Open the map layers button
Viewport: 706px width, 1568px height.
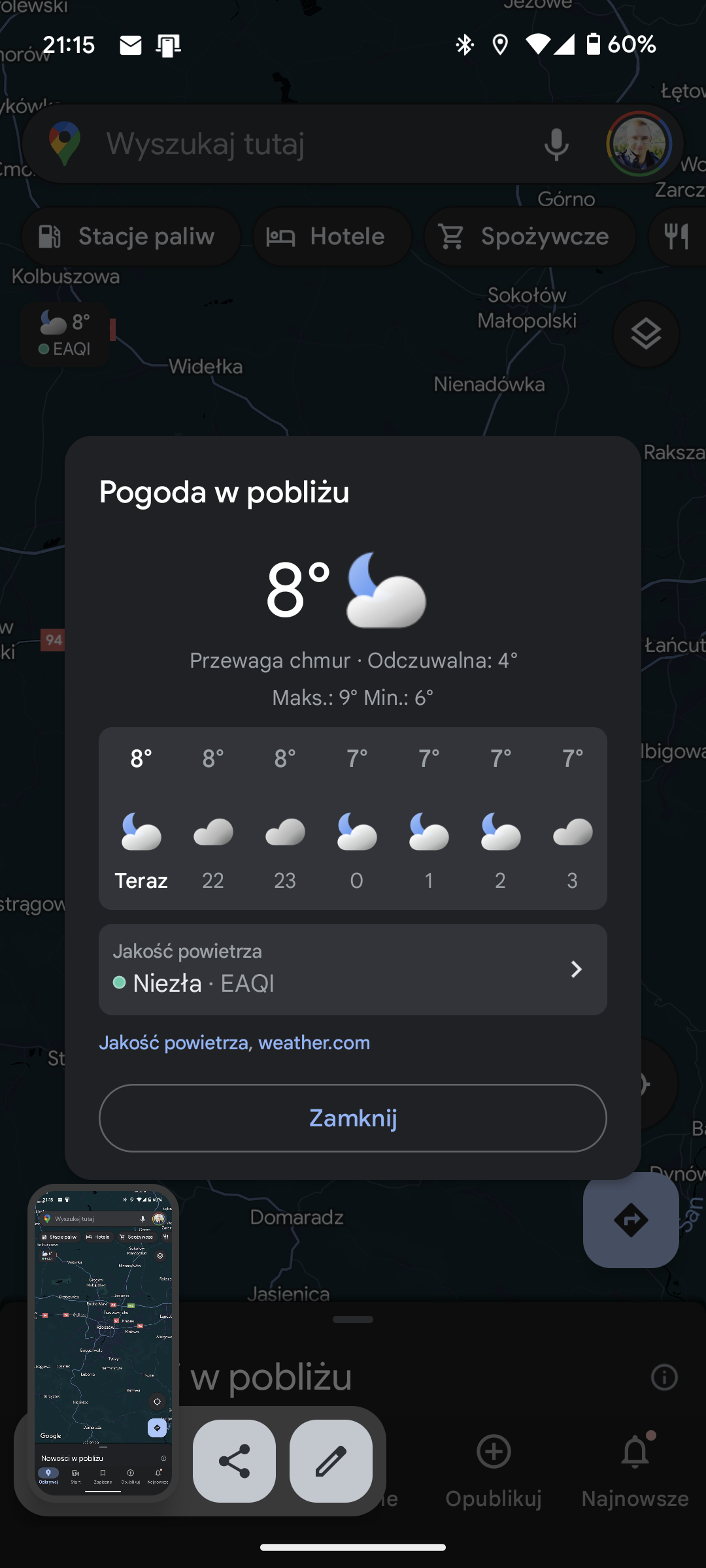[x=646, y=335]
